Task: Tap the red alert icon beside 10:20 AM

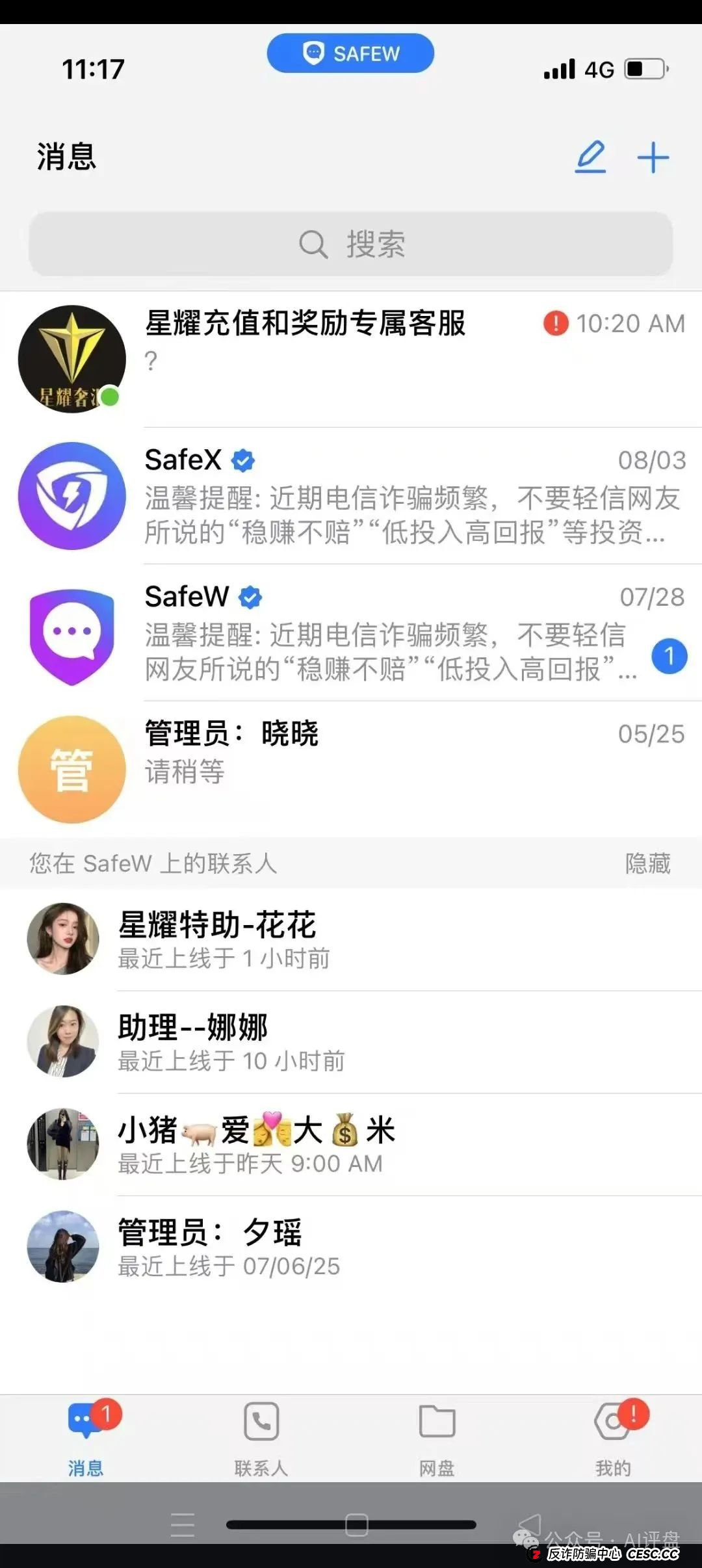Action: [556, 323]
